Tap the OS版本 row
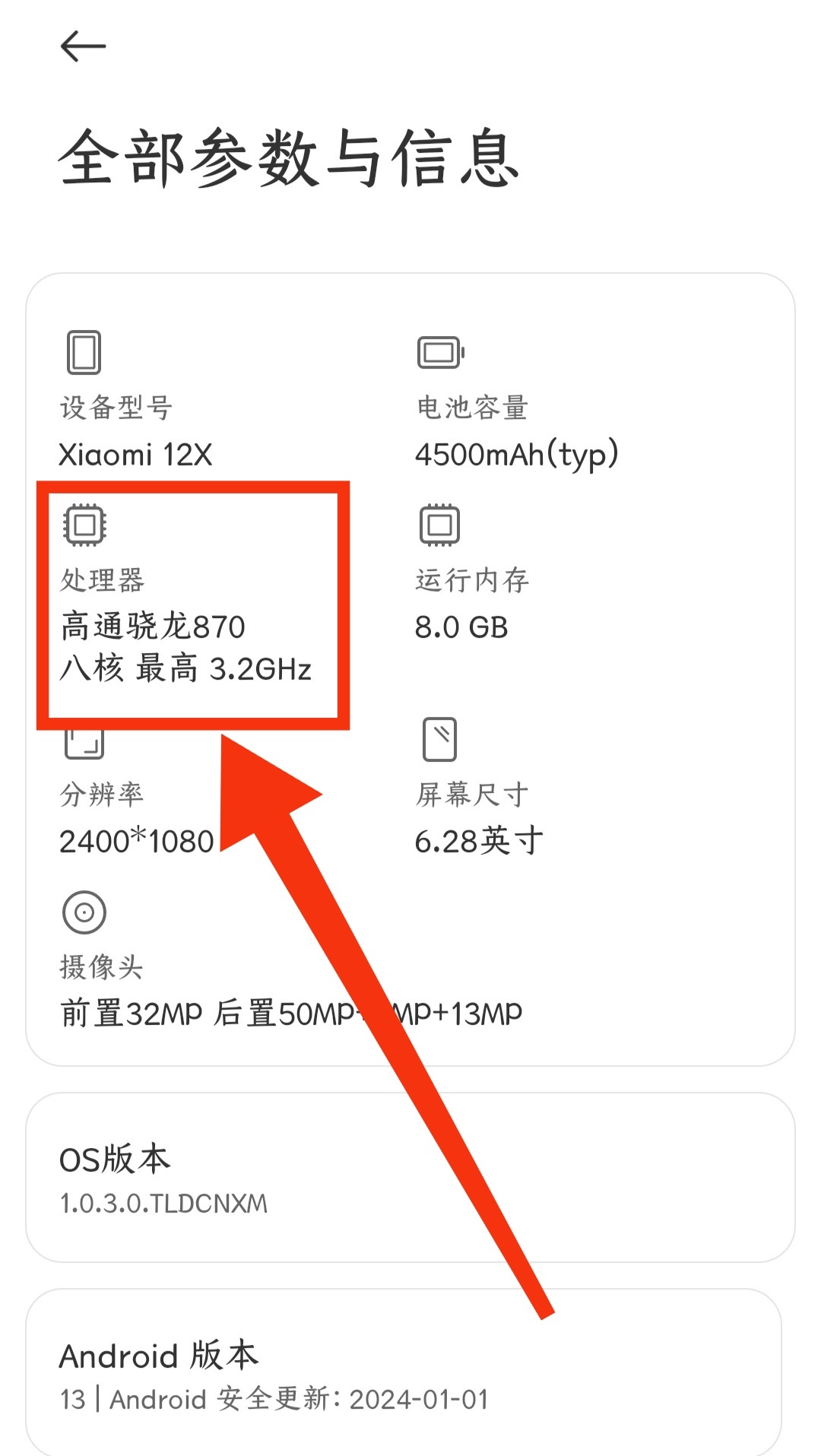Screen dimensions: 821x1456 point(410,1178)
